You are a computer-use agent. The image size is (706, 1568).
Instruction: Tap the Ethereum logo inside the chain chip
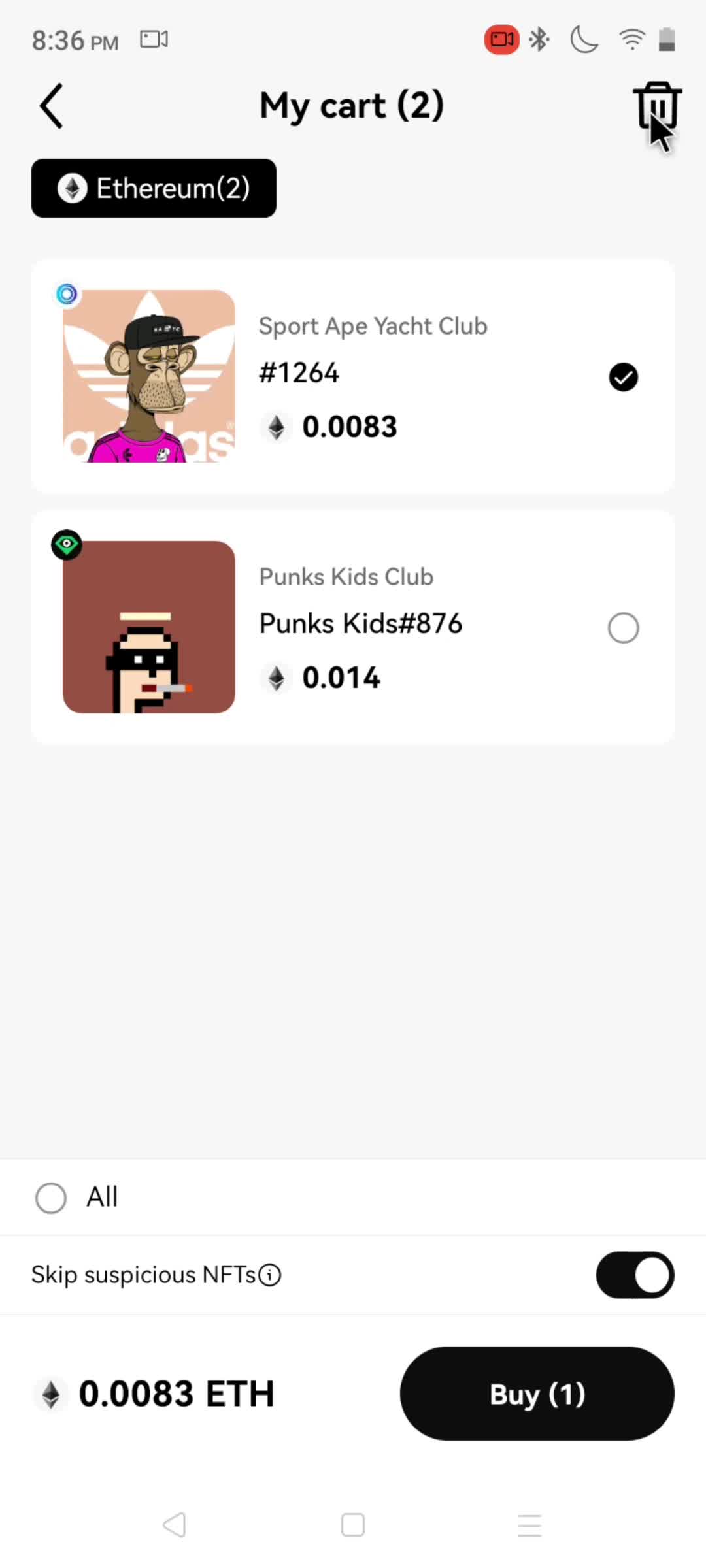coord(72,188)
